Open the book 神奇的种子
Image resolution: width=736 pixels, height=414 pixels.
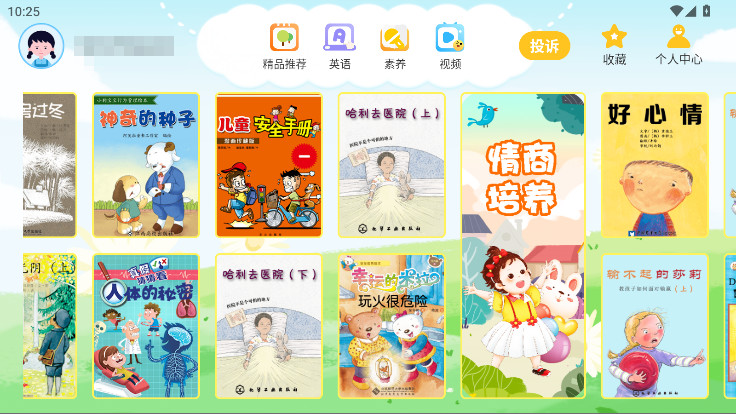tap(146, 165)
